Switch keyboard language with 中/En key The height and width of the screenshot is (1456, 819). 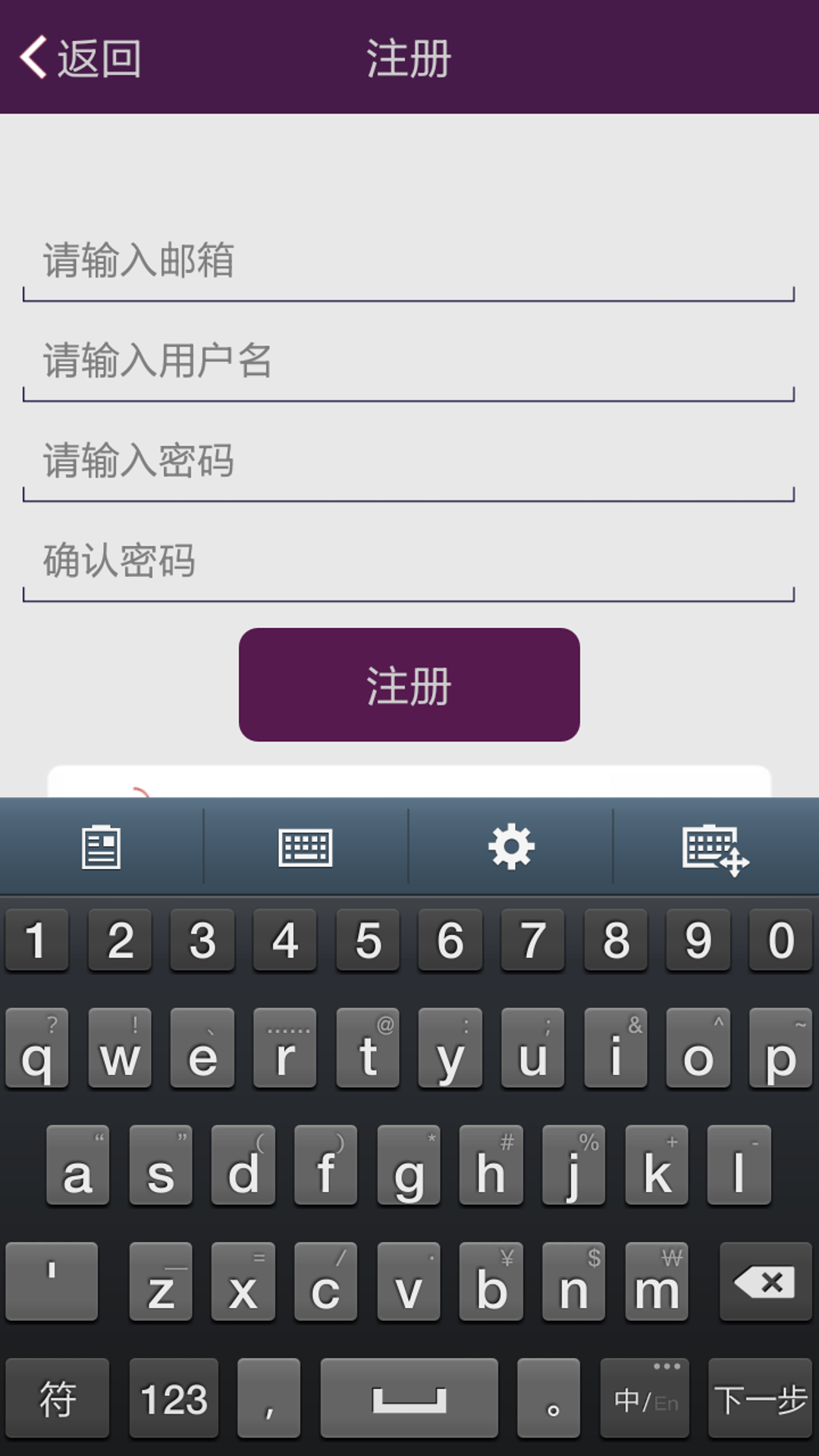pos(645,1399)
